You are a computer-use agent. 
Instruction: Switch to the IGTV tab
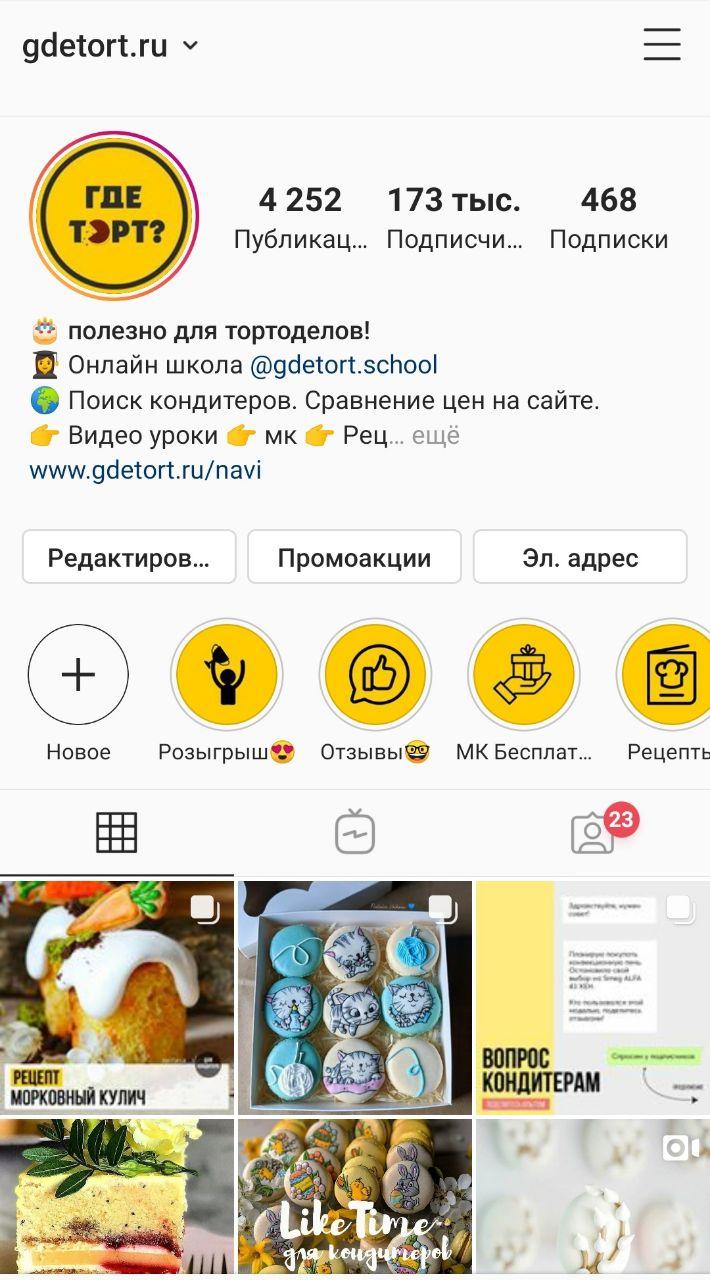tap(354, 833)
